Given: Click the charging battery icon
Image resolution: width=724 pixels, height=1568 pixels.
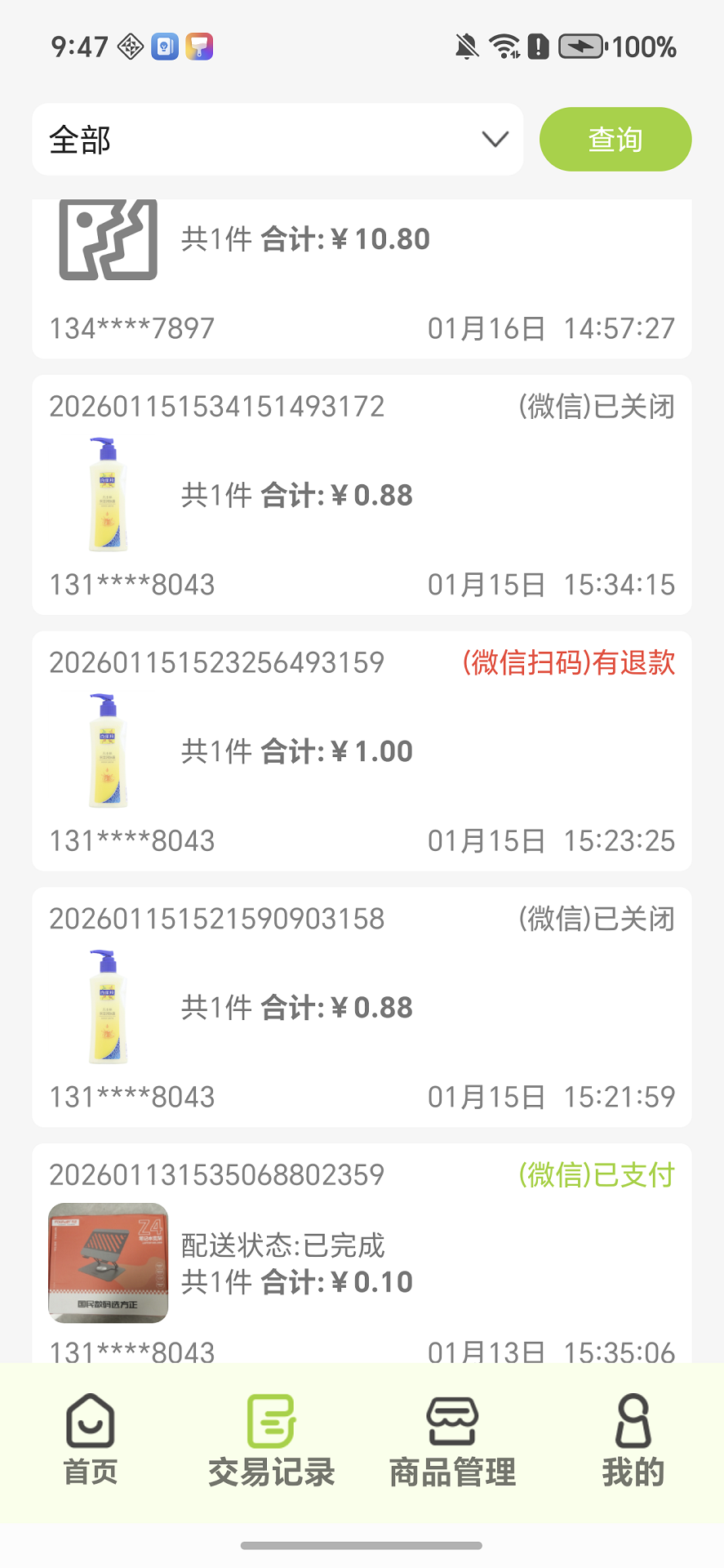Looking at the screenshot, I should coord(580,47).
